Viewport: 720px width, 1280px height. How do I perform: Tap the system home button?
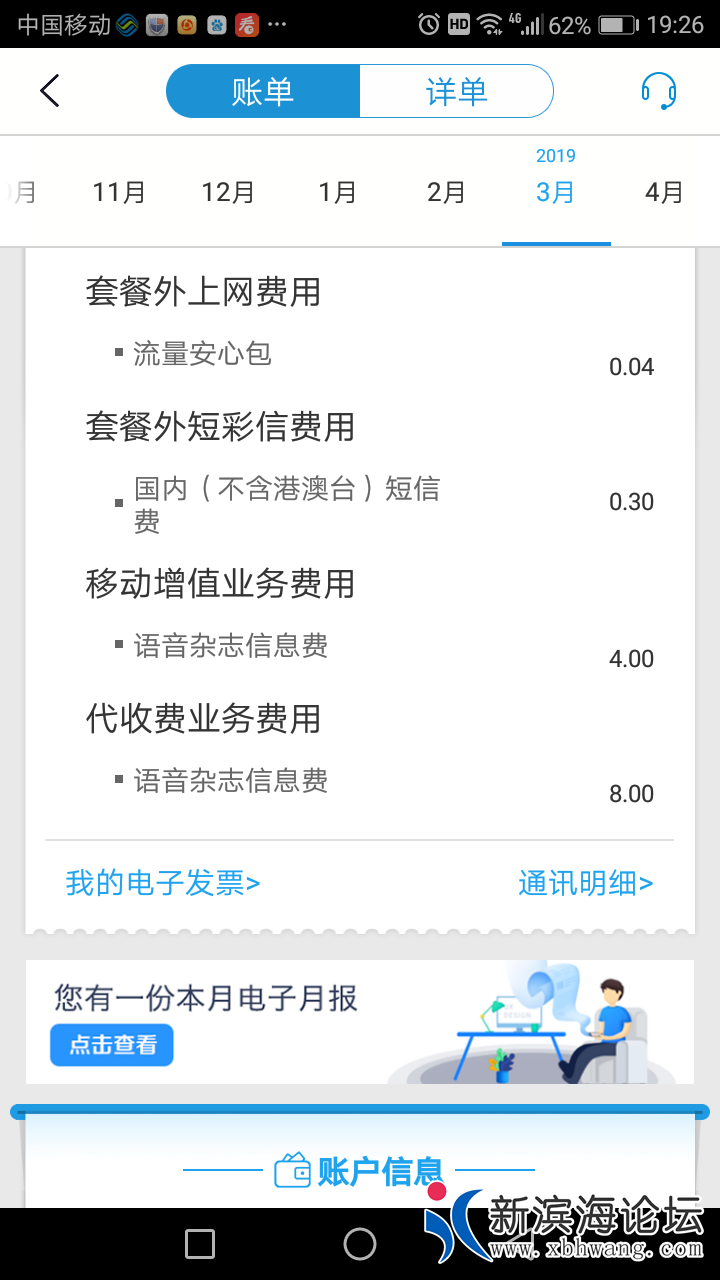(x=360, y=1244)
